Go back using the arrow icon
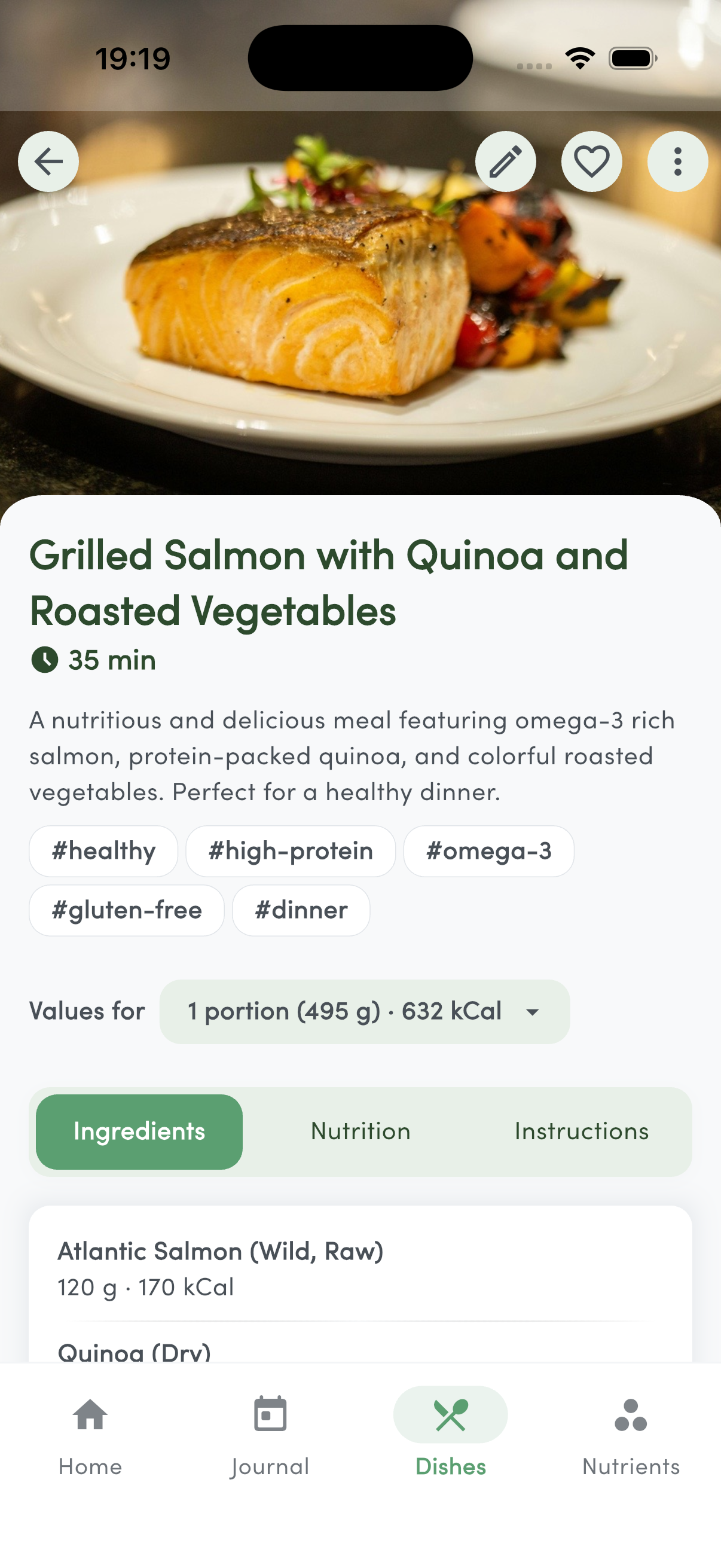 (48, 162)
